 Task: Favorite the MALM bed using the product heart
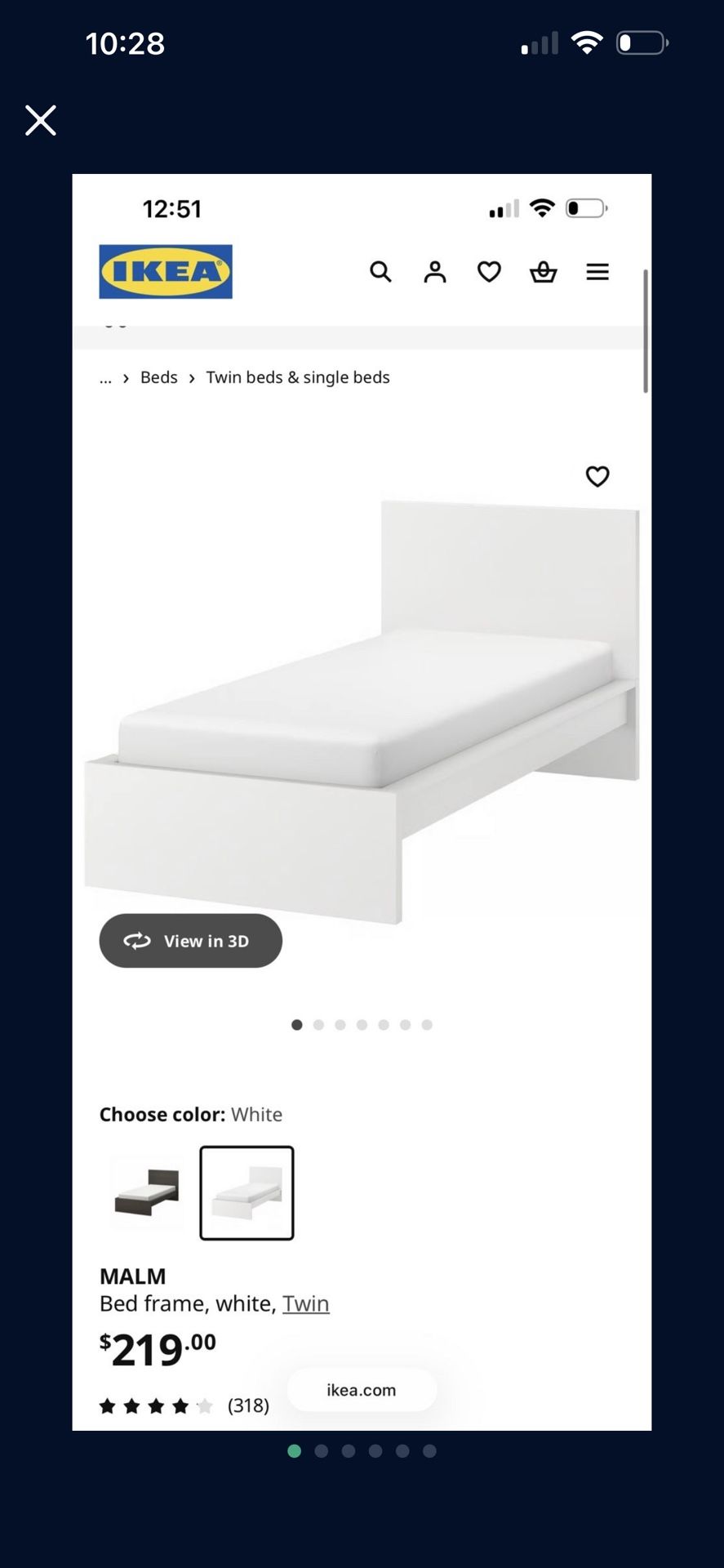coord(597,476)
